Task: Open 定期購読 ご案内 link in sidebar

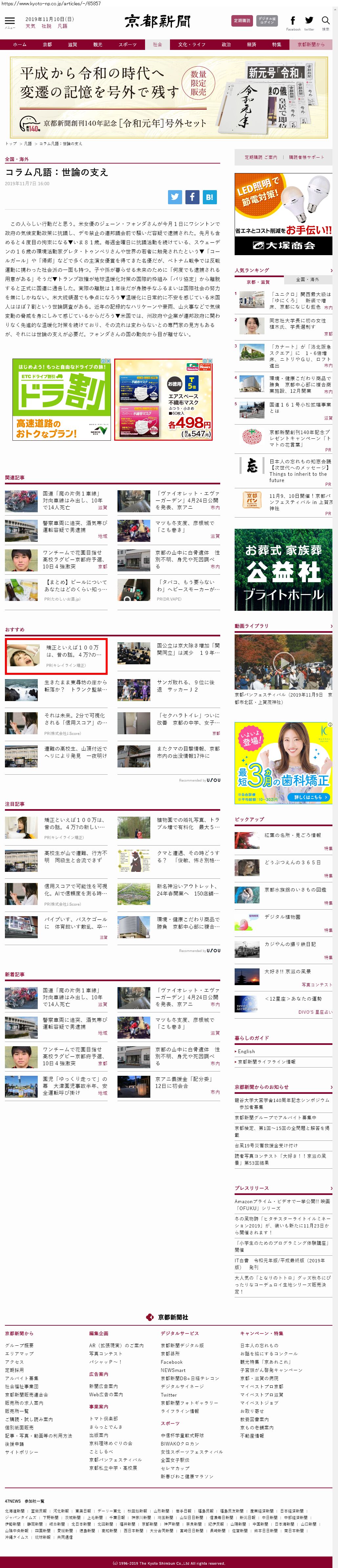Action: pyautogui.click(x=260, y=157)
